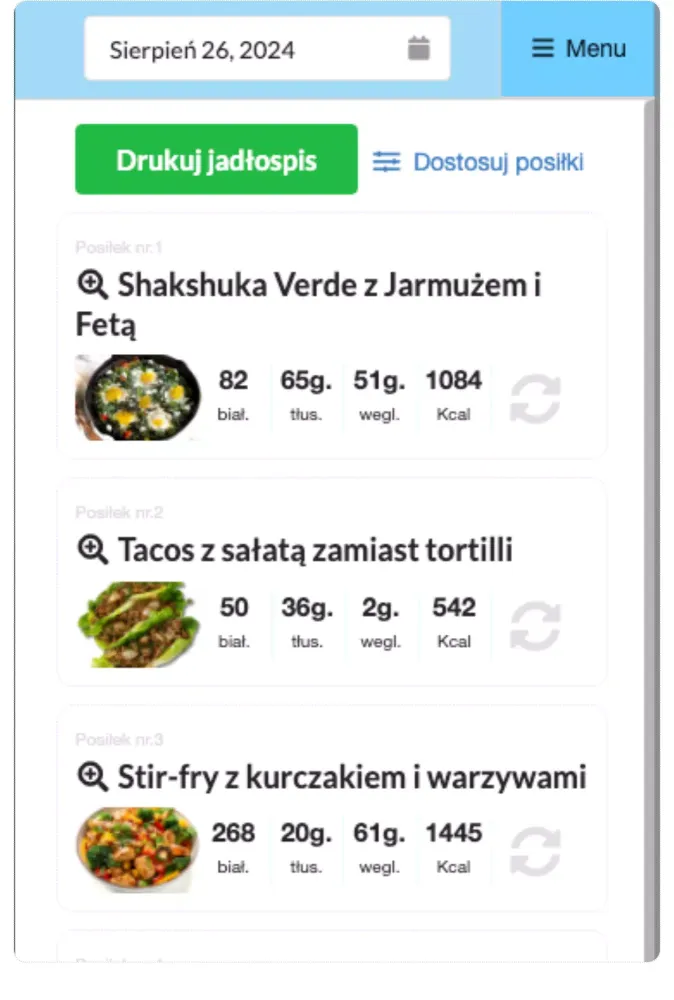Tap the Shakshuka Verde dish photo

pos(132,397)
